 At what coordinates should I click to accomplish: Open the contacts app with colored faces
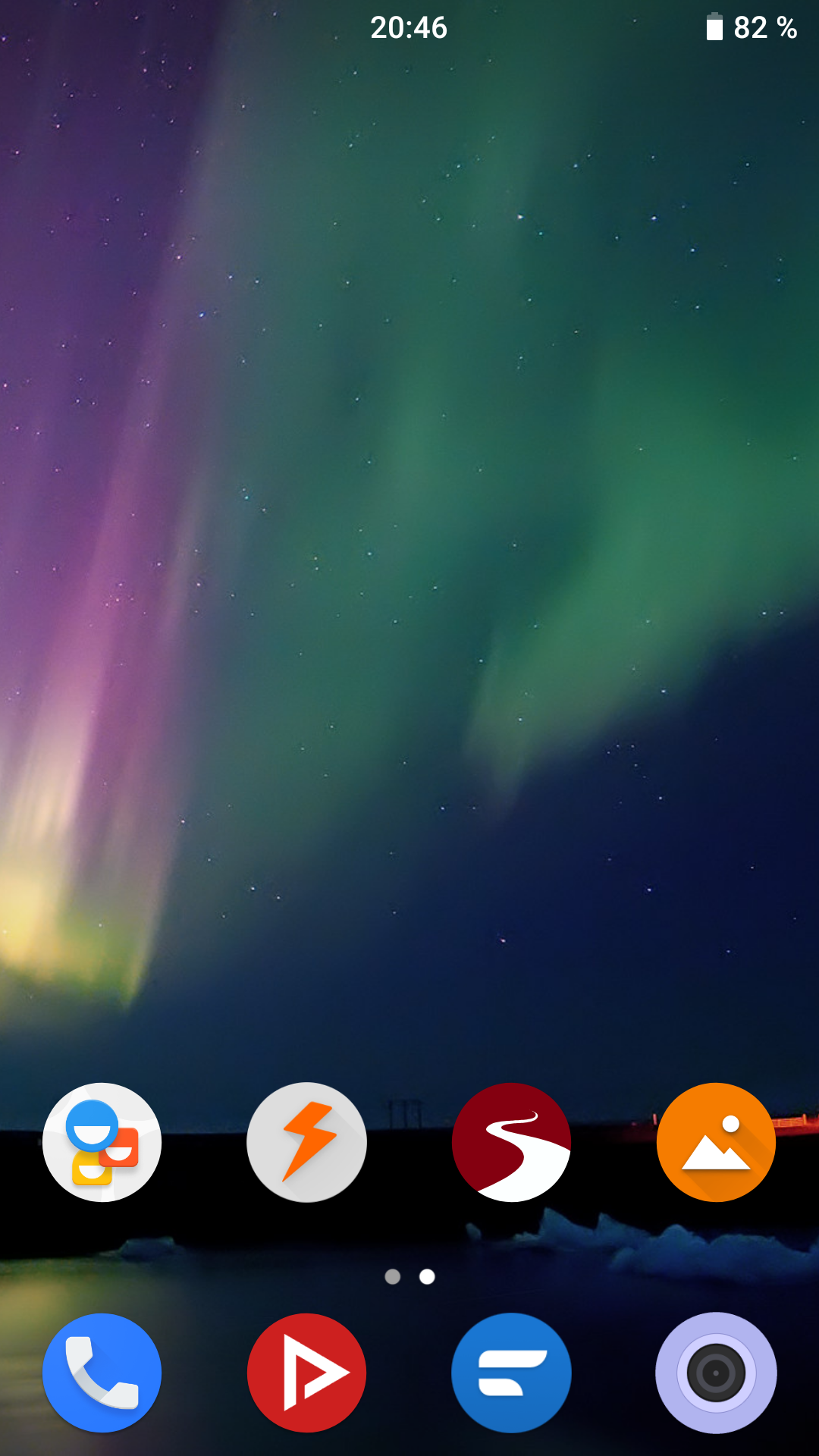(102, 1142)
